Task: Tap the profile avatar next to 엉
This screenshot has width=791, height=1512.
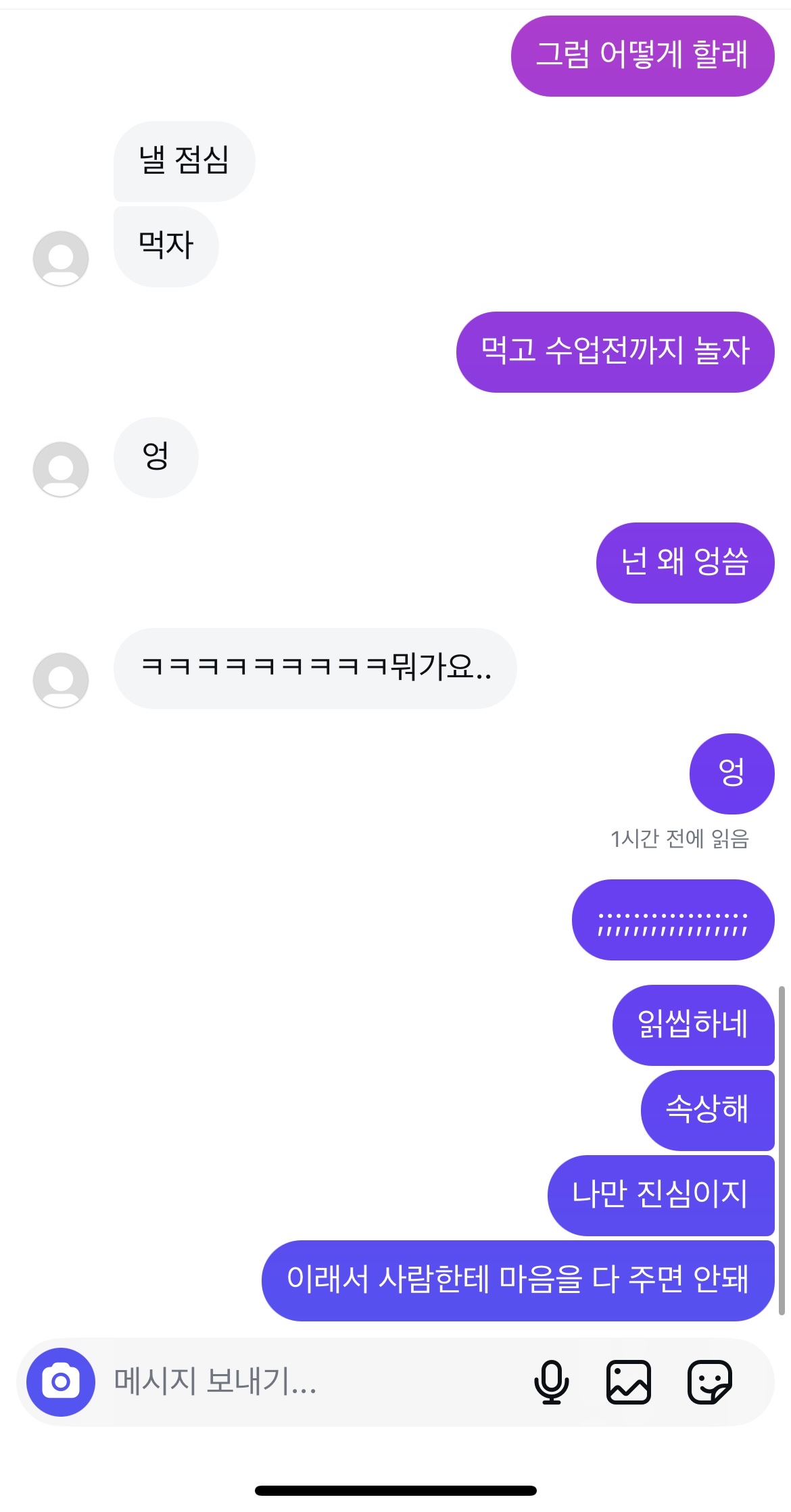Action: click(61, 469)
